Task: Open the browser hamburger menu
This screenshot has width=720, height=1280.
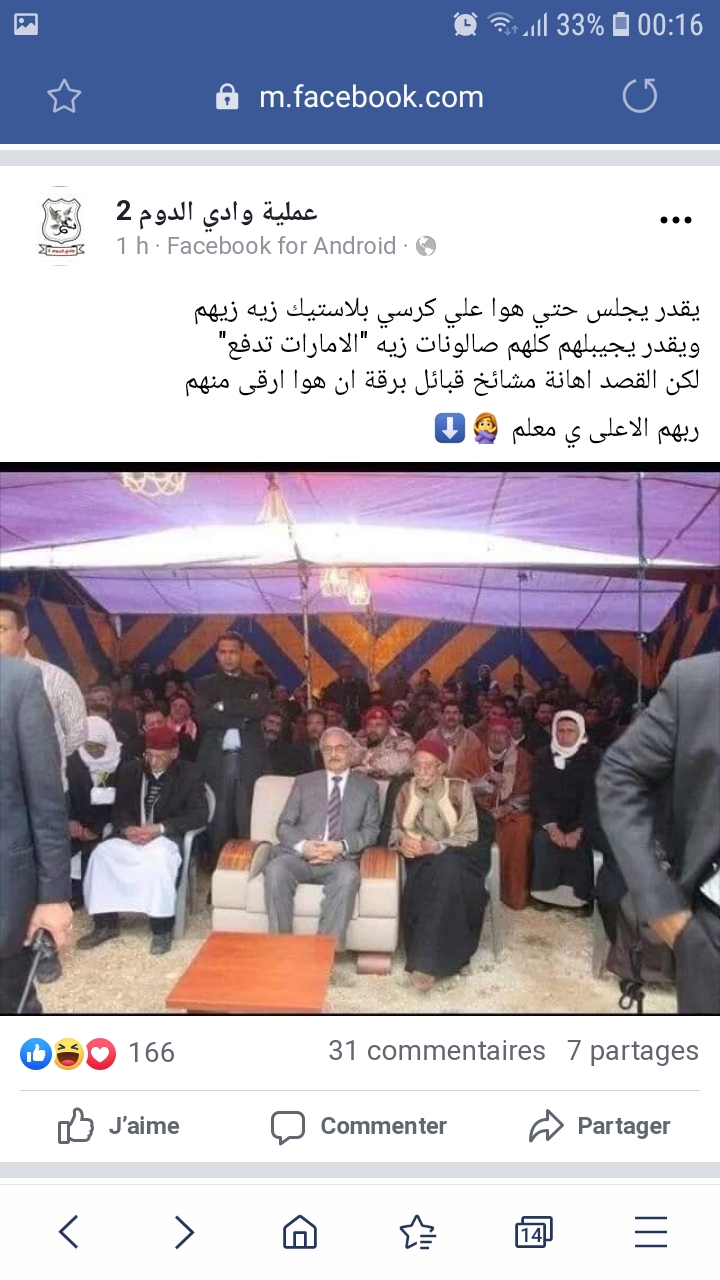Action: point(651,1233)
